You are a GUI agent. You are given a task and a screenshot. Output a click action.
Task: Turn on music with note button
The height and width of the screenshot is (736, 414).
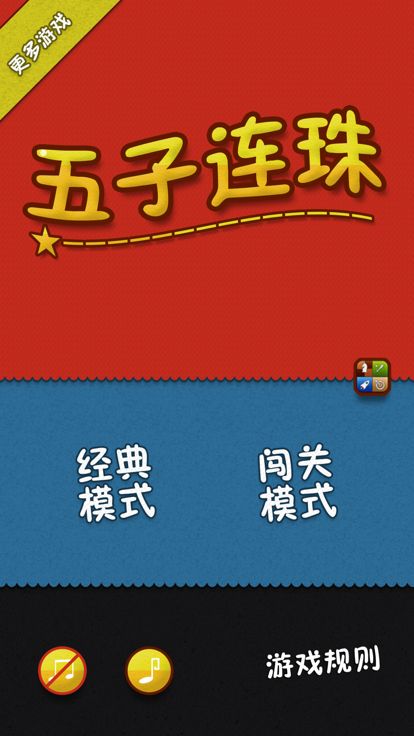[x=149, y=671]
